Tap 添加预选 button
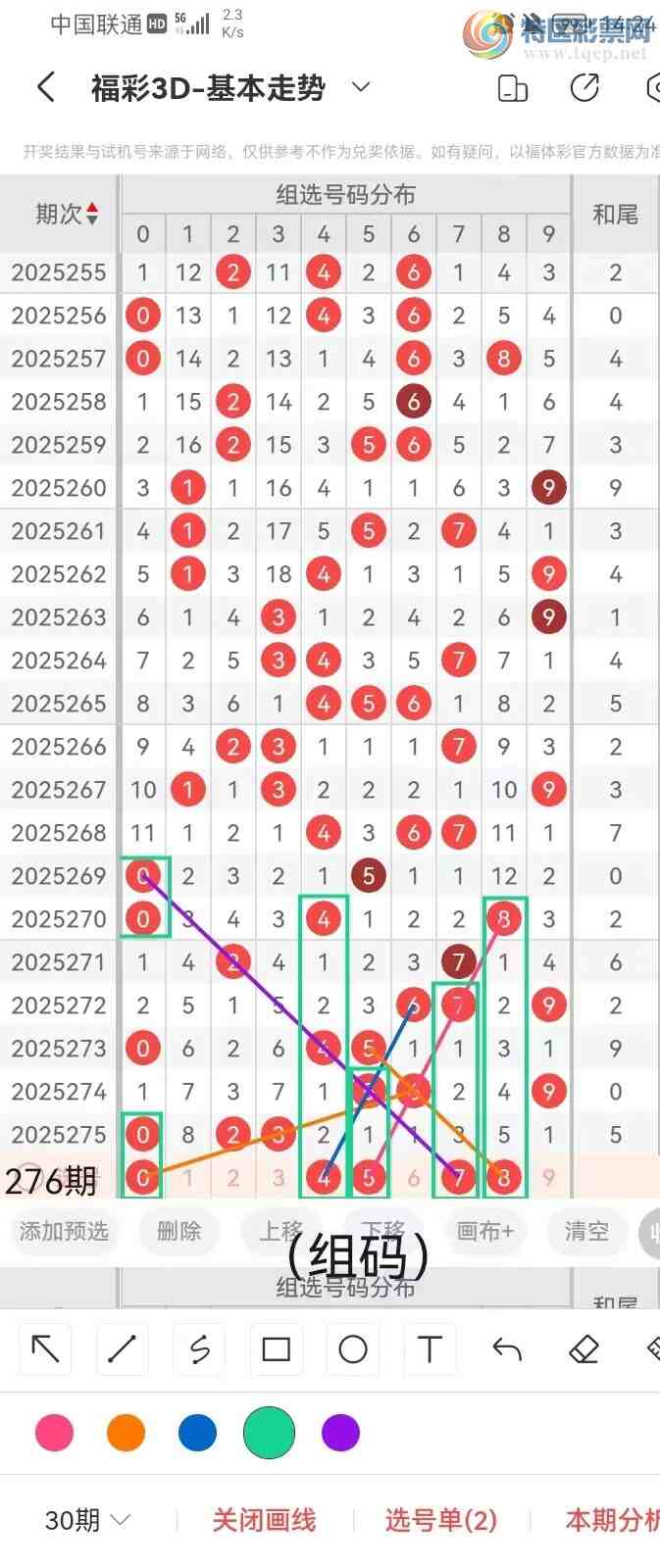Viewport: 660px width, 1568px height. (x=65, y=1231)
